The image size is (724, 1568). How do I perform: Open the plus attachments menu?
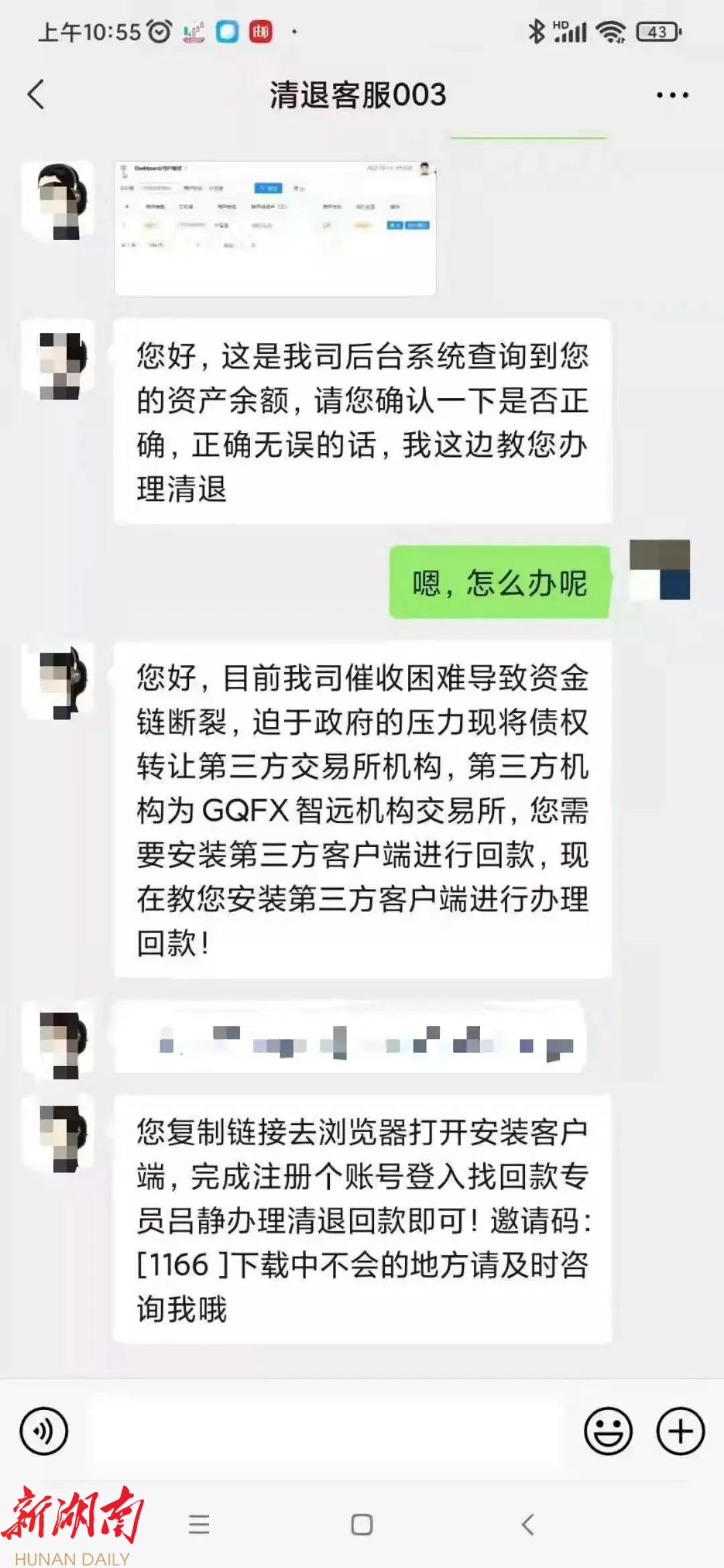pyautogui.click(x=680, y=1431)
